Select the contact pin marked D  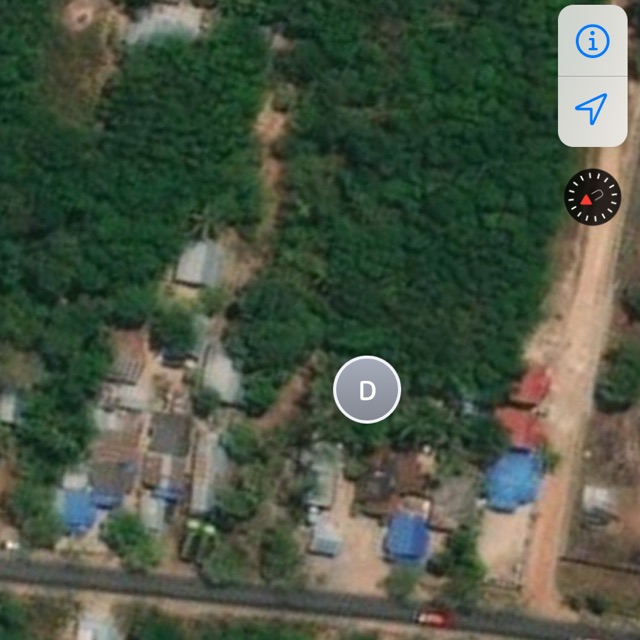click(x=367, y=390)
